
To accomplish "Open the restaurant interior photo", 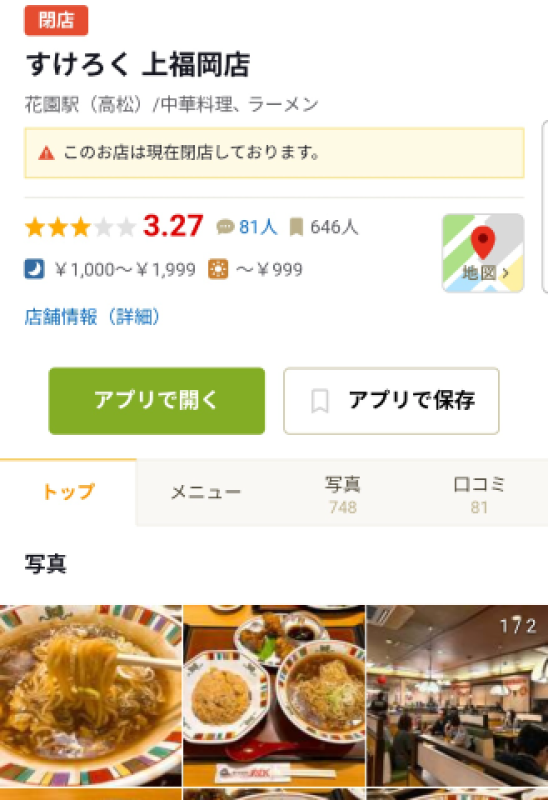I will pos(457,695).
